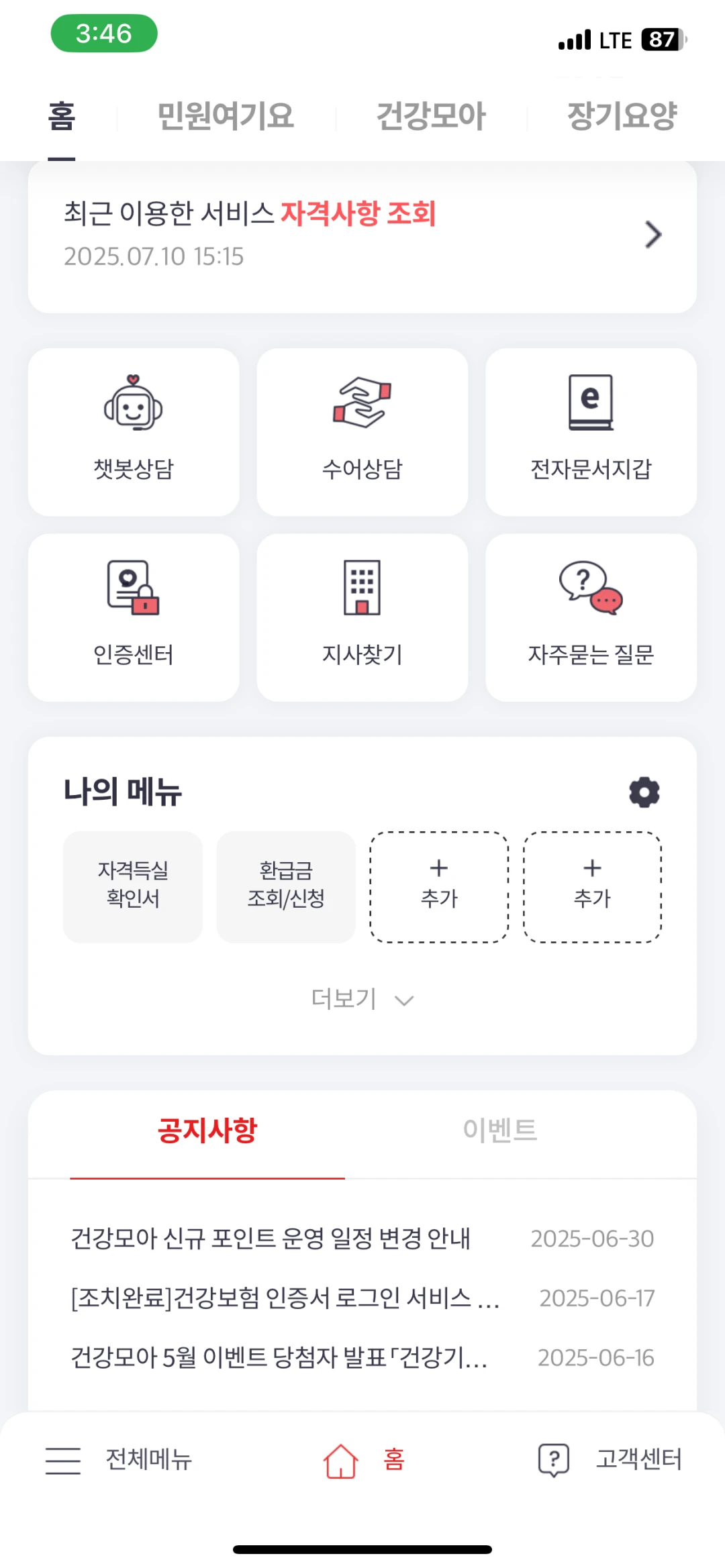The image size is (725, 1568).
Task: Open the 건강모아 신규 포인트 notice
Action: [x=272, y=1238]
